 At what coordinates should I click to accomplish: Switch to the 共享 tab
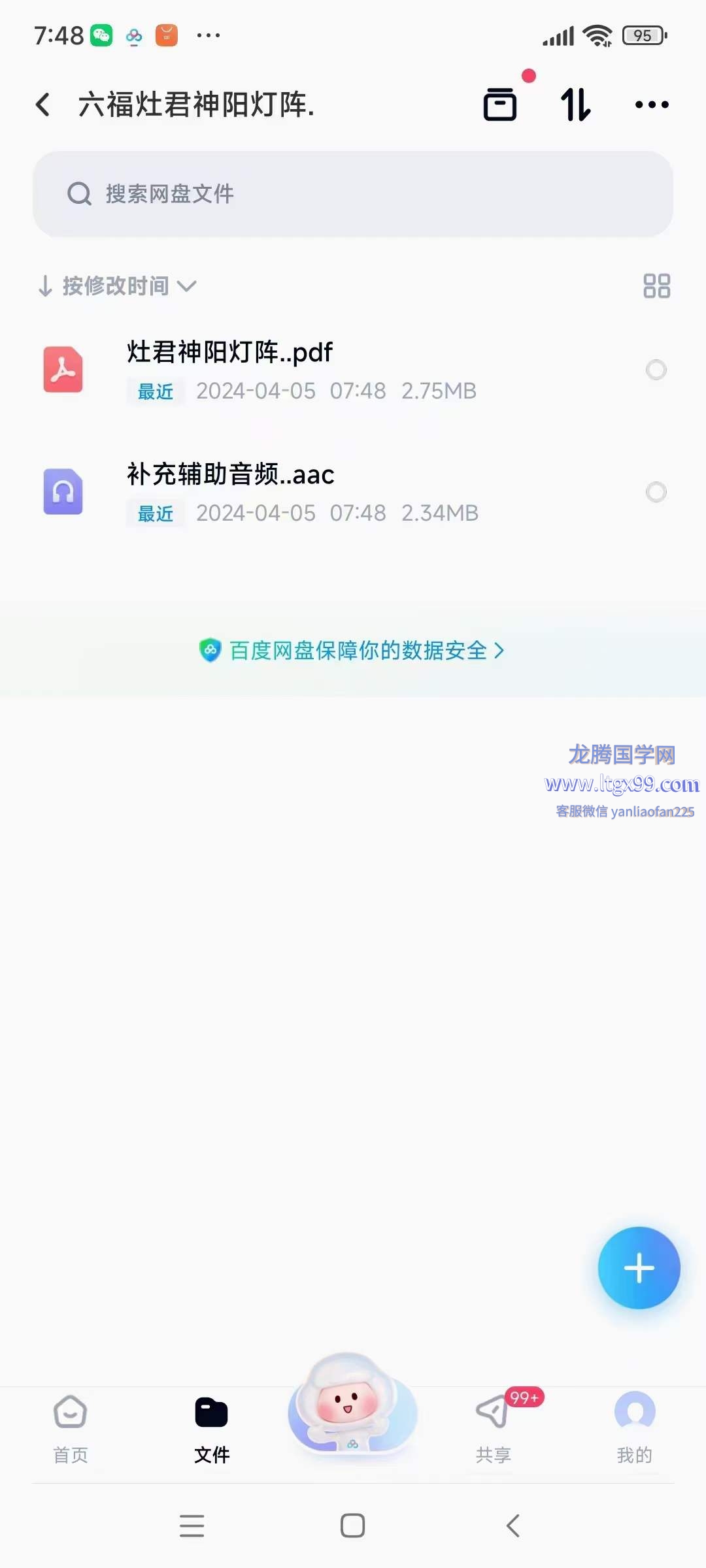[x=494, y=1428]
